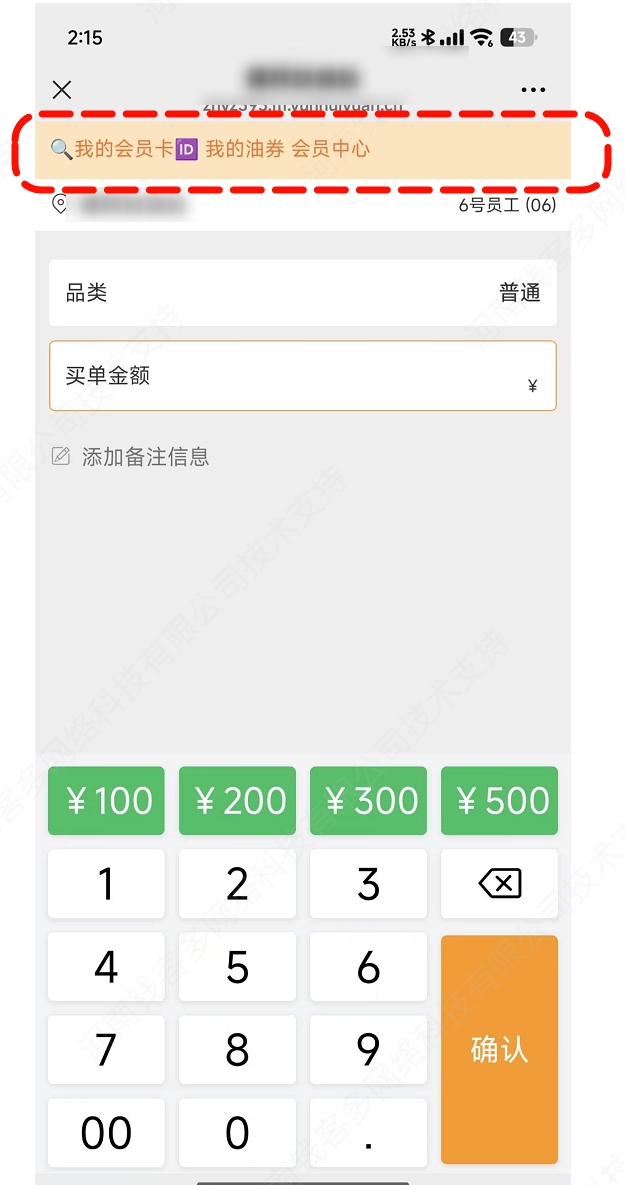Enter digit 5 on the keypad

[x=237, y=967]
